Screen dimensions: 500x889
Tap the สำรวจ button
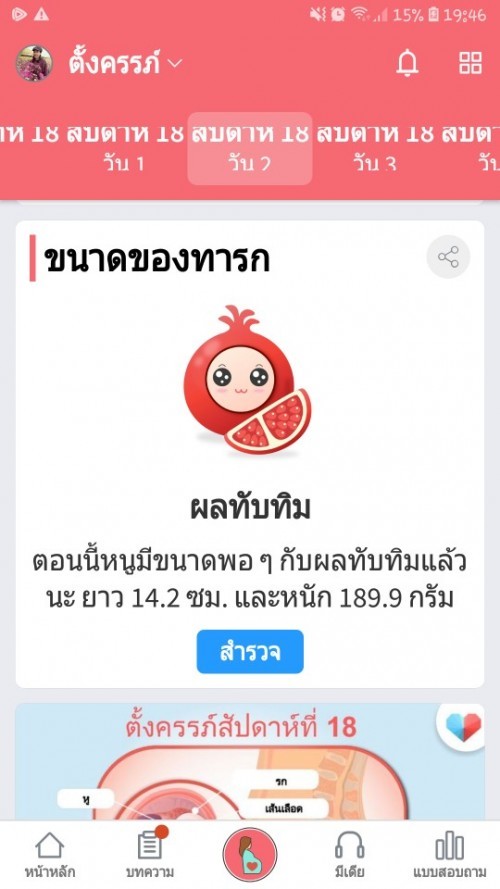(x=250, y=651)
